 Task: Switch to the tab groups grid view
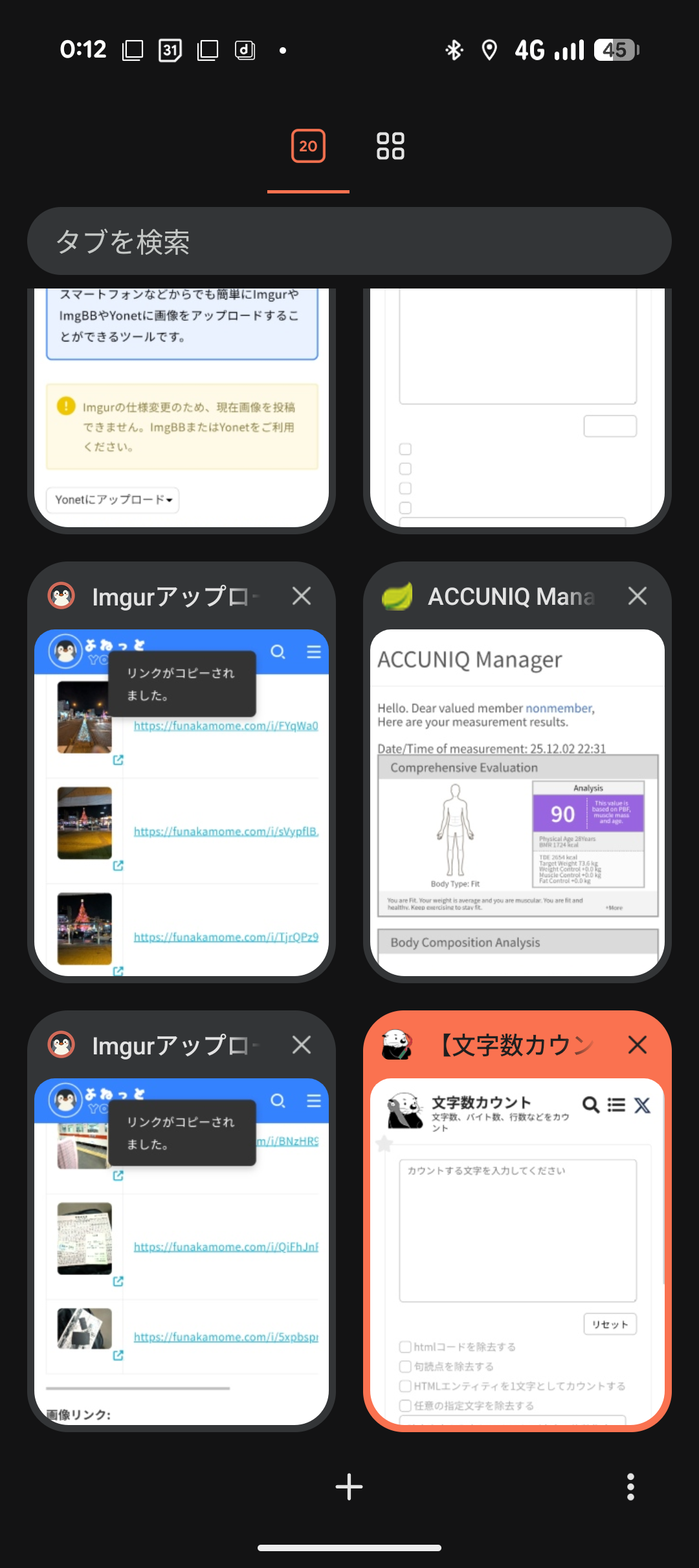pyautogui.click(x=390, y=146)
